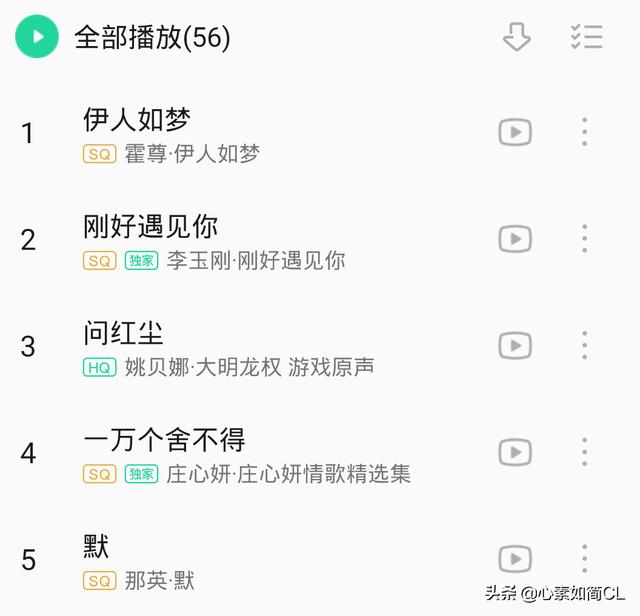Screen dimensions: 640x616
Task: Watch the video for 问红尘
Action: coord(515,346)
